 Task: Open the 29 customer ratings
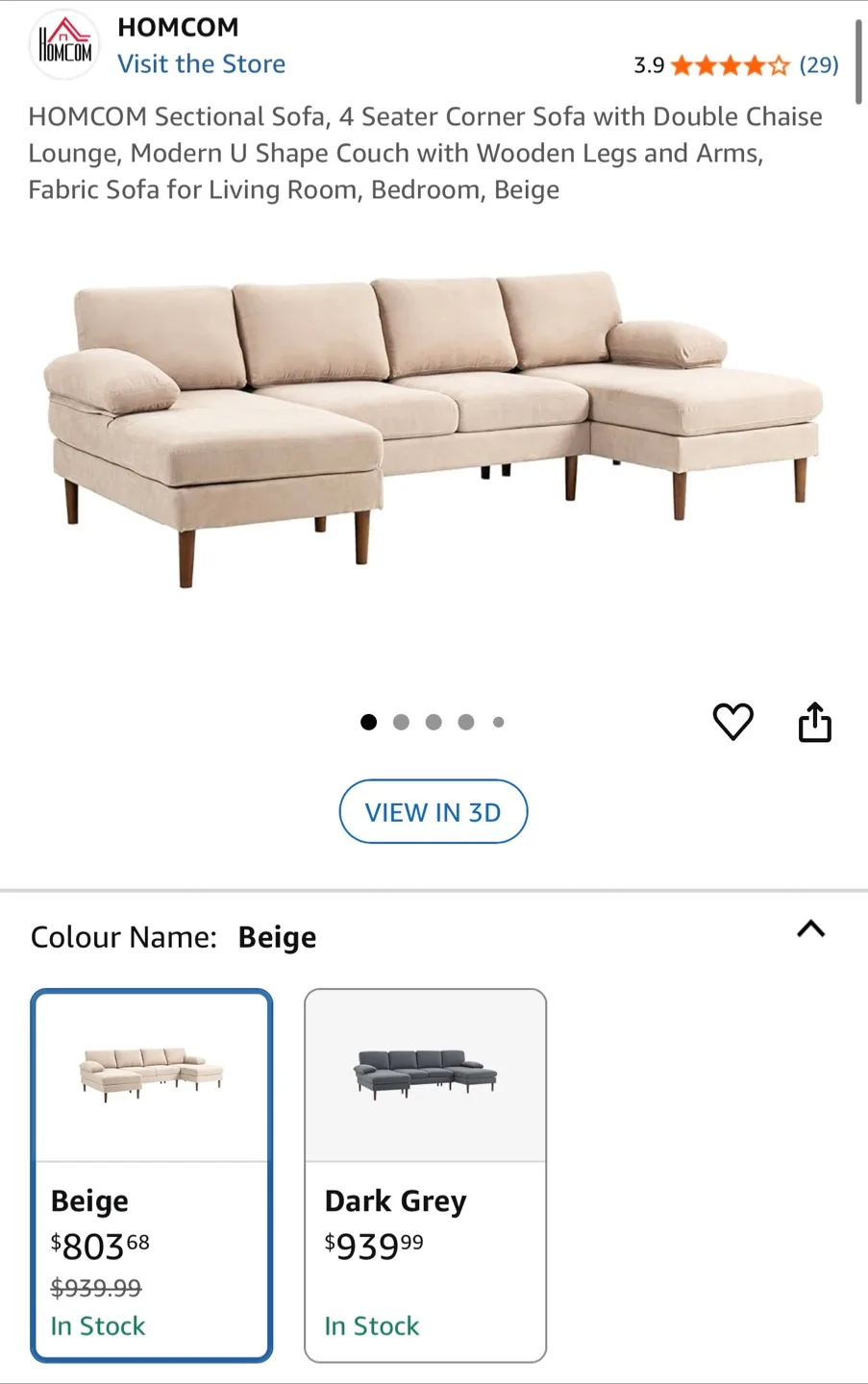[818, 65]
